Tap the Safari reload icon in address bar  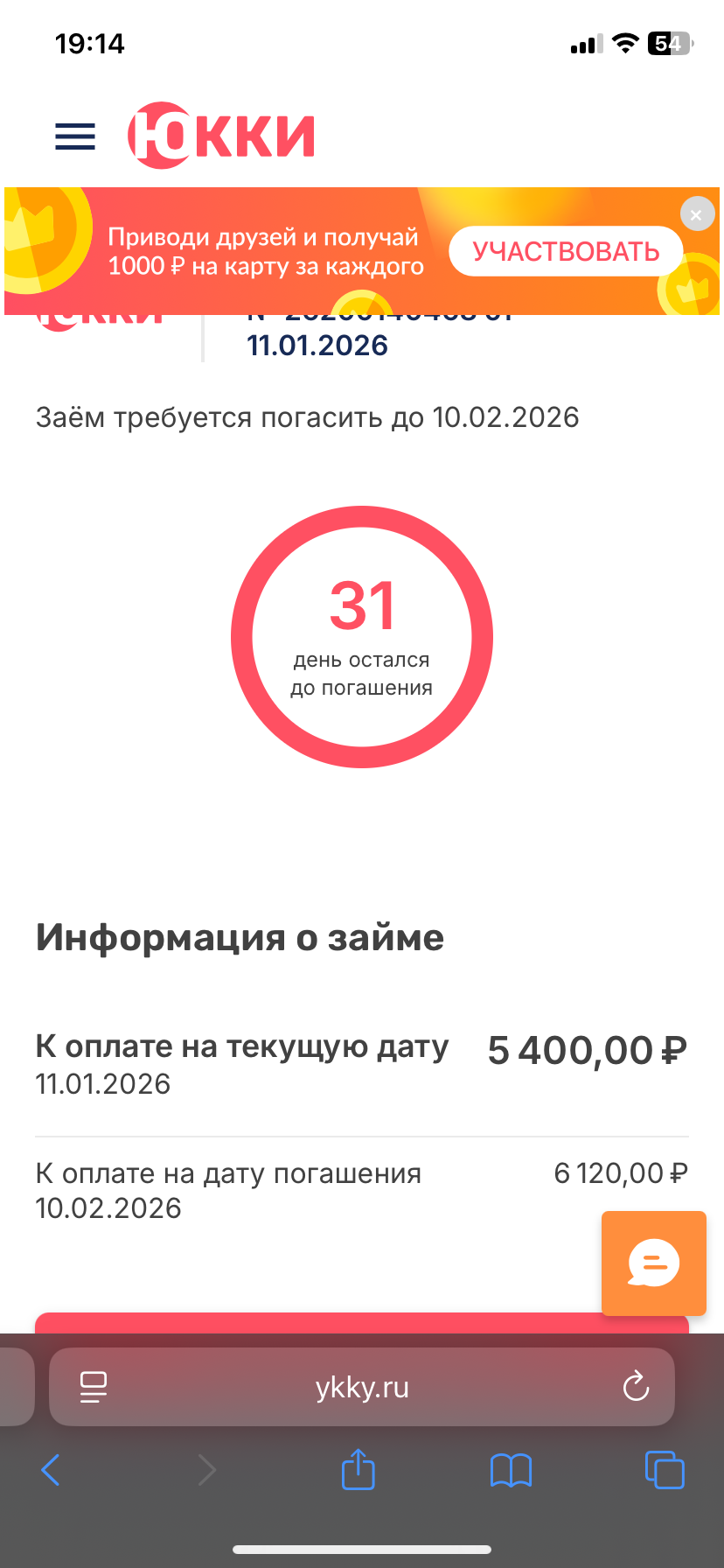click(x=636, y=1387)
